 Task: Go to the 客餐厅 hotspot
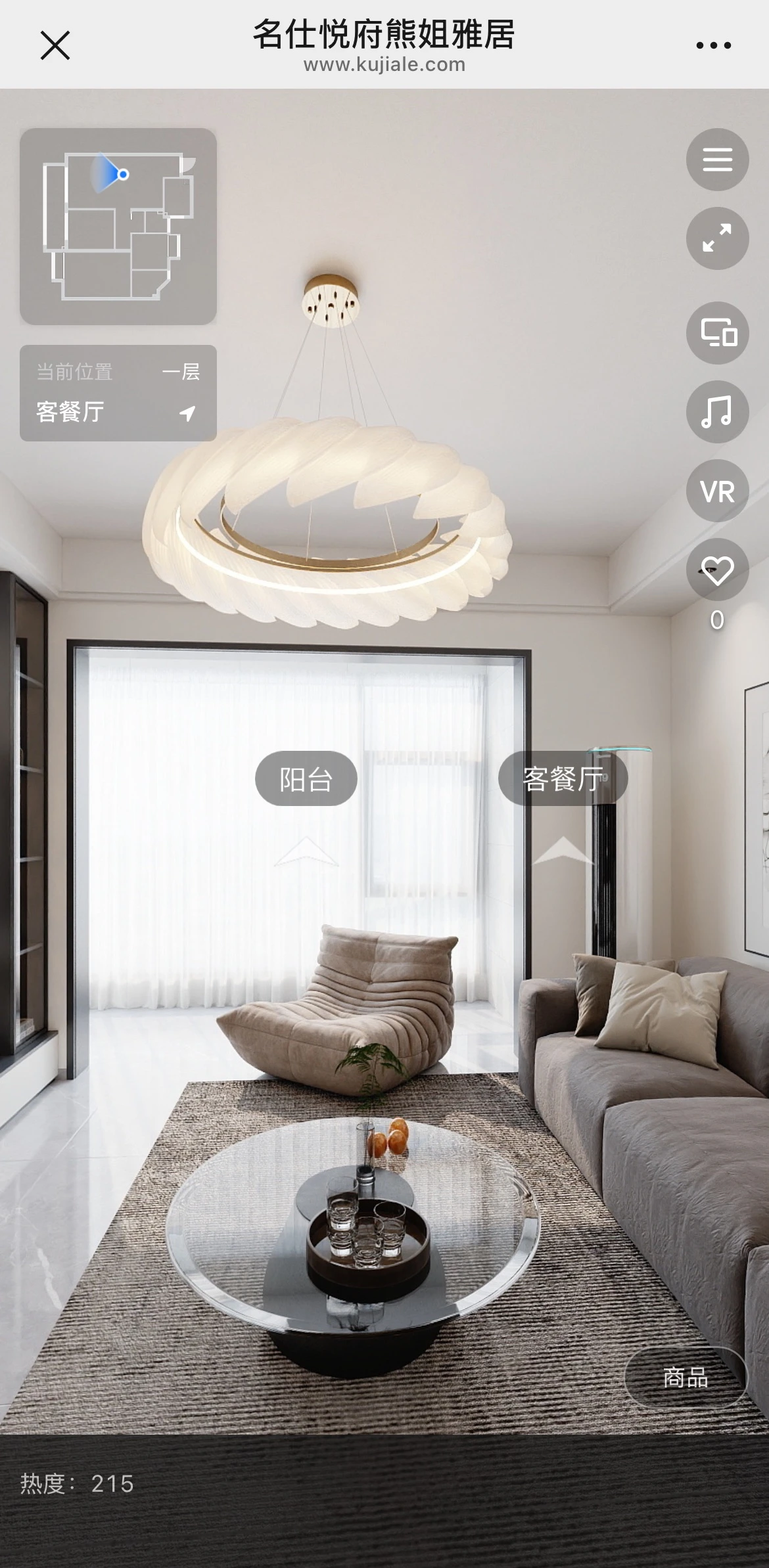click(563, 779)
